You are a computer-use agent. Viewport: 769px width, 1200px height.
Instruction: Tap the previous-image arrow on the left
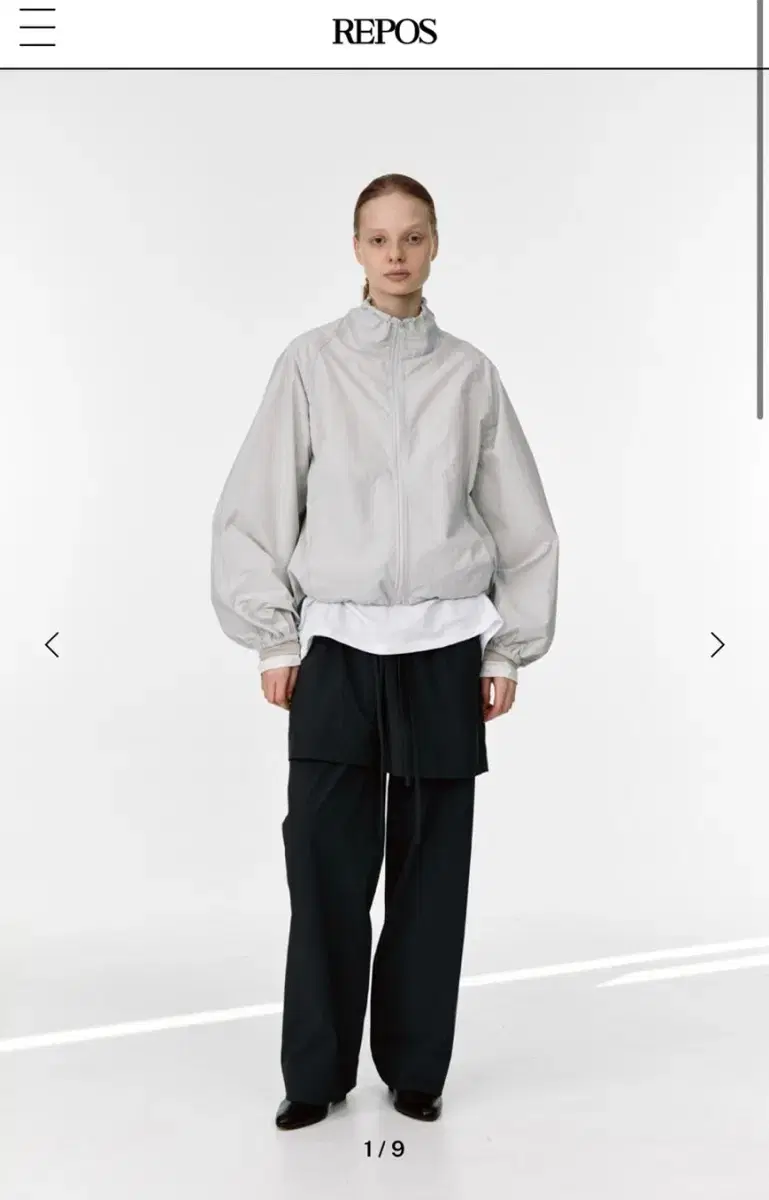coord(52,644)
